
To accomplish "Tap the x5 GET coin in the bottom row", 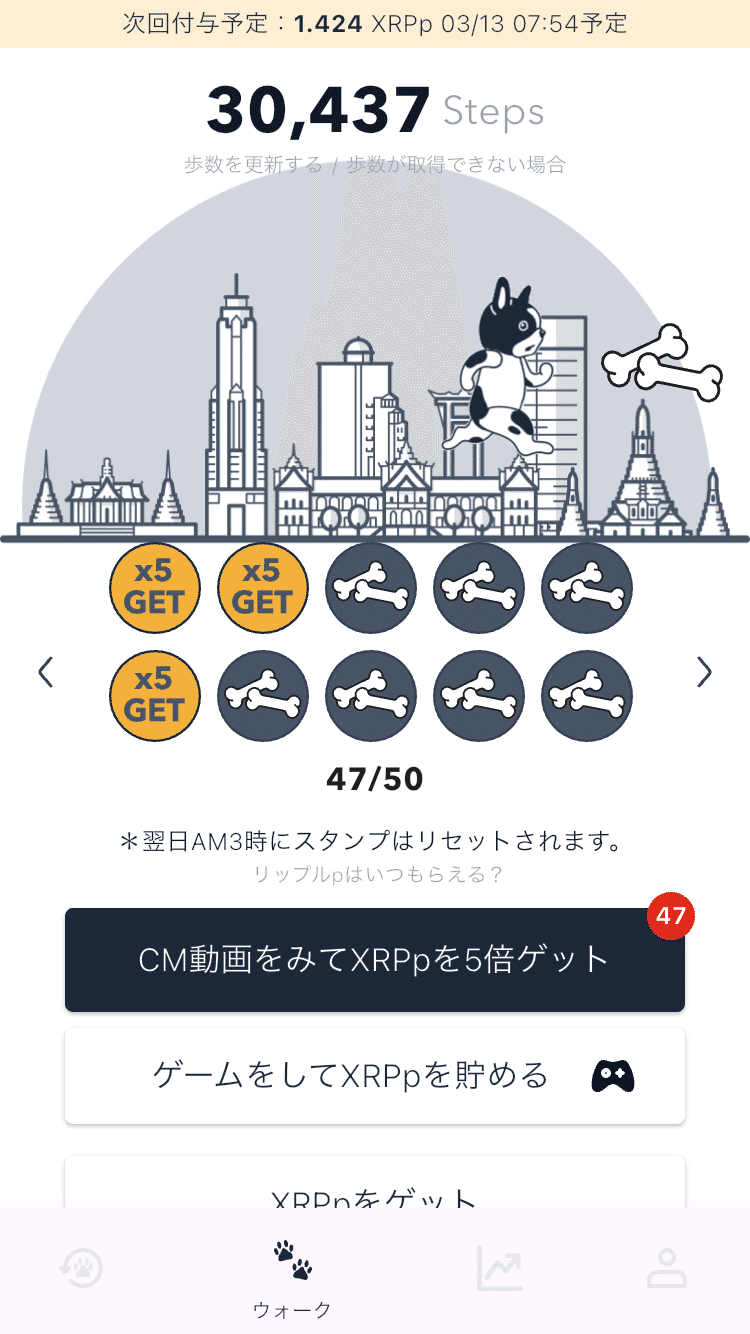I will click(x=154, y=695).
